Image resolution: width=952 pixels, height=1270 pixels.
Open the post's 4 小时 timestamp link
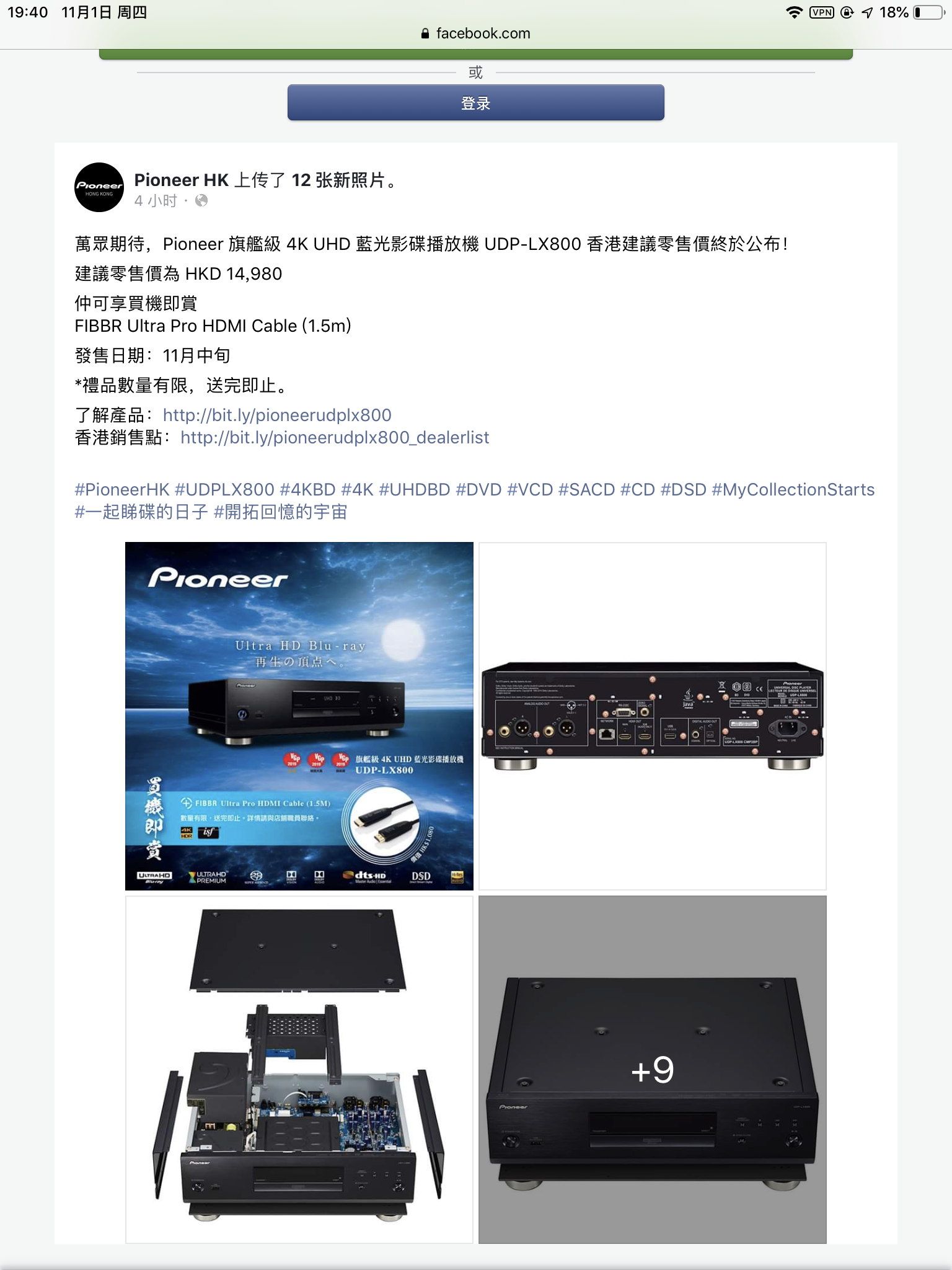click(x=156, y=201)
